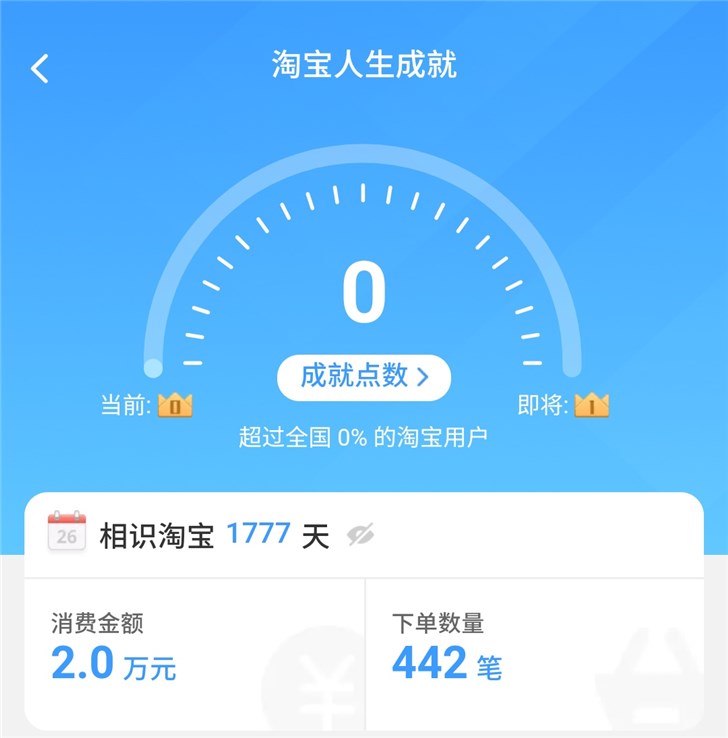Toggle visibility of the 相识淘宝 stats

pyautogui.click(x=361, y=536)
